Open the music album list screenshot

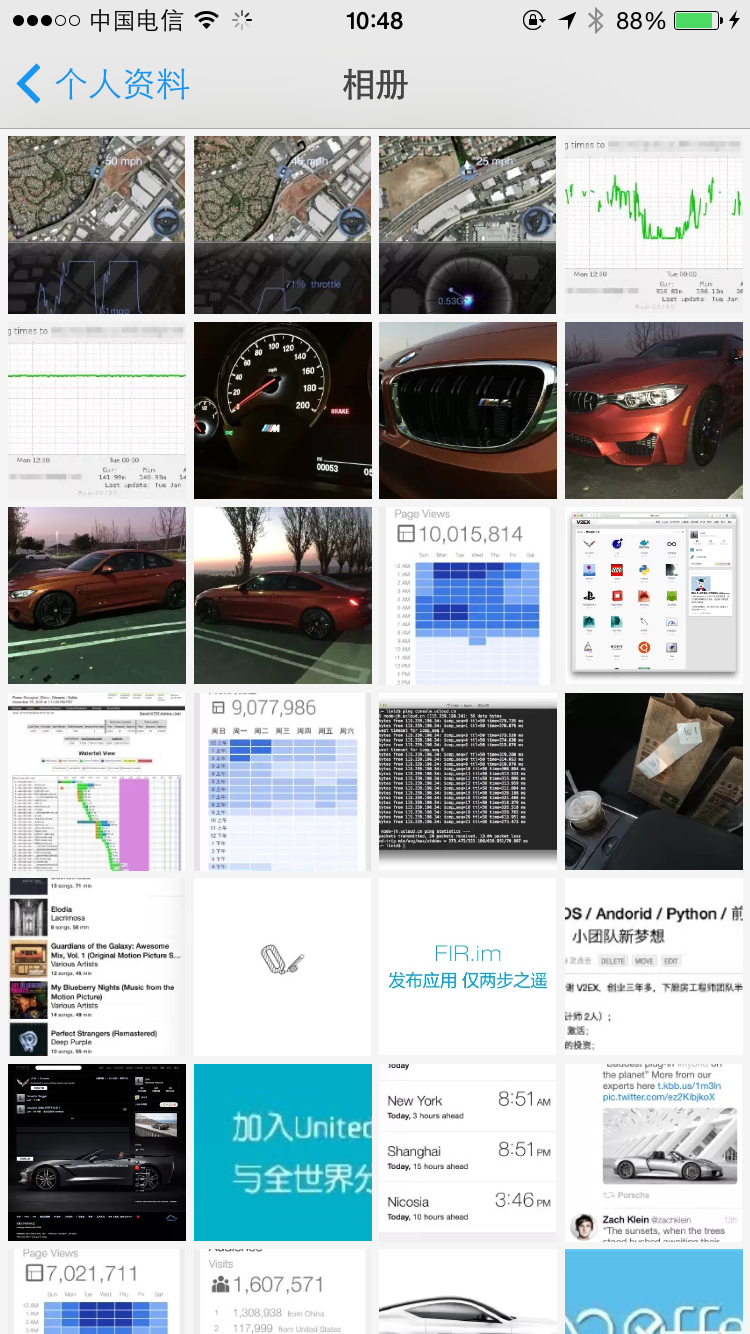[x=97, y=967]
